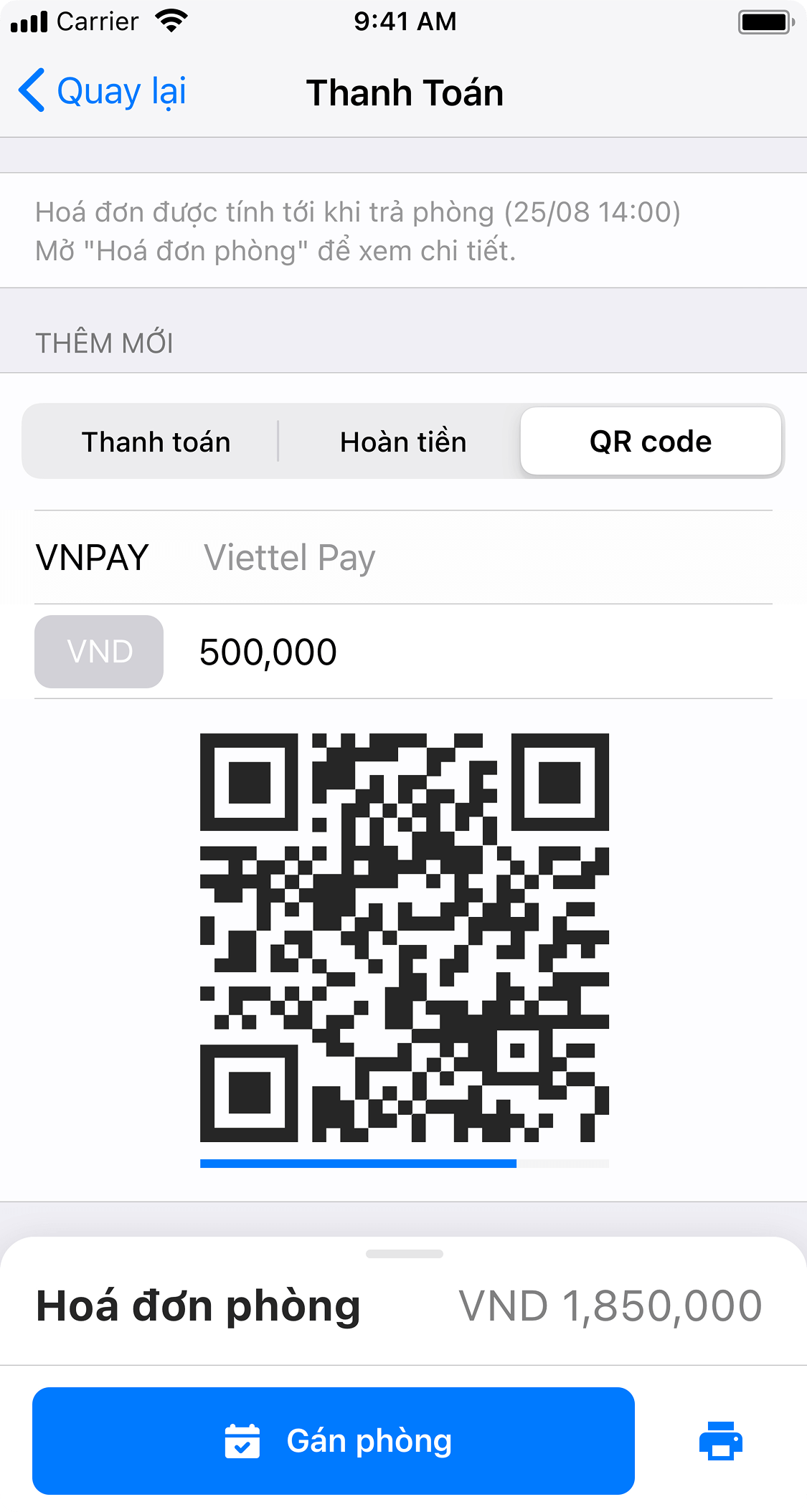Edit the 500,000 amount field

(485, 652)
